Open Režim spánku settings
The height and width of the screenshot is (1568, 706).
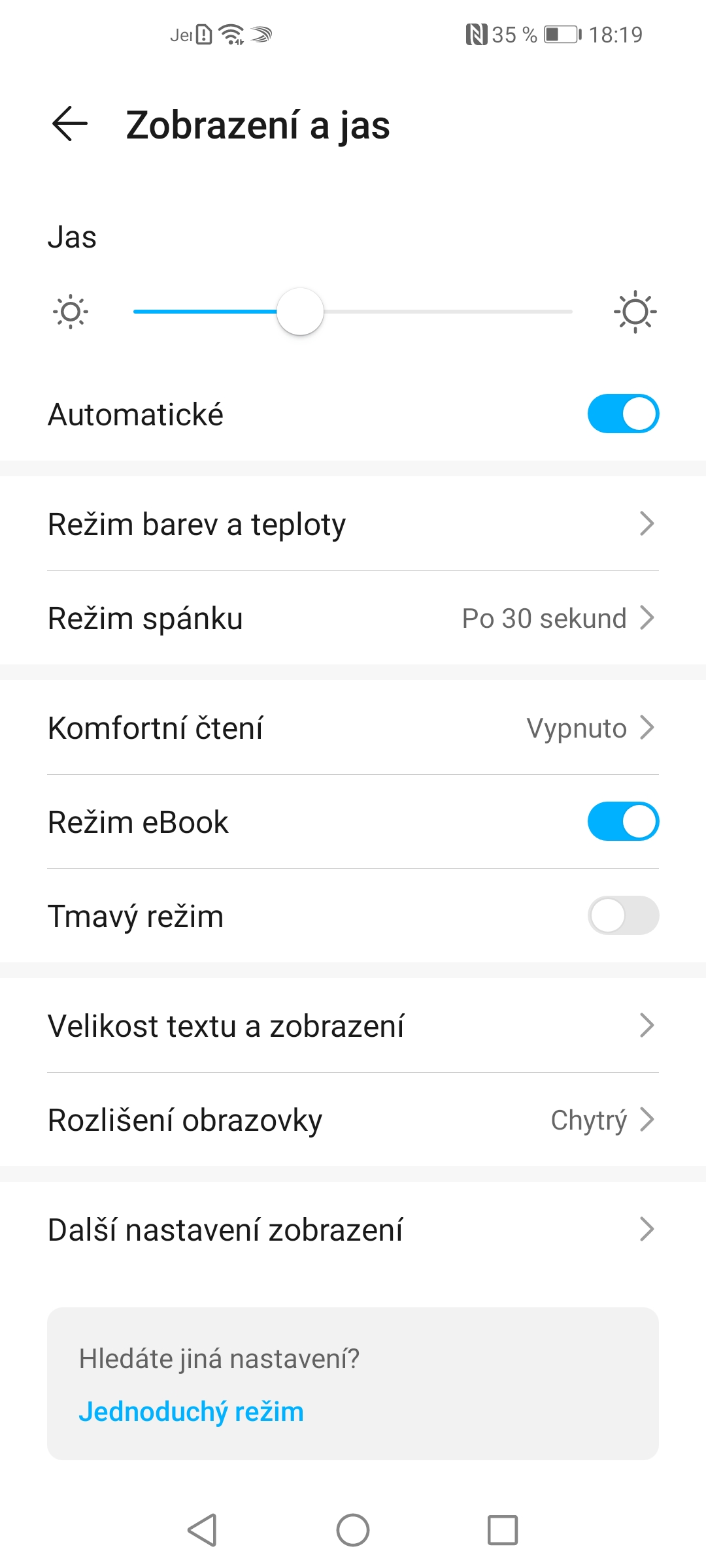pos(353,618)
